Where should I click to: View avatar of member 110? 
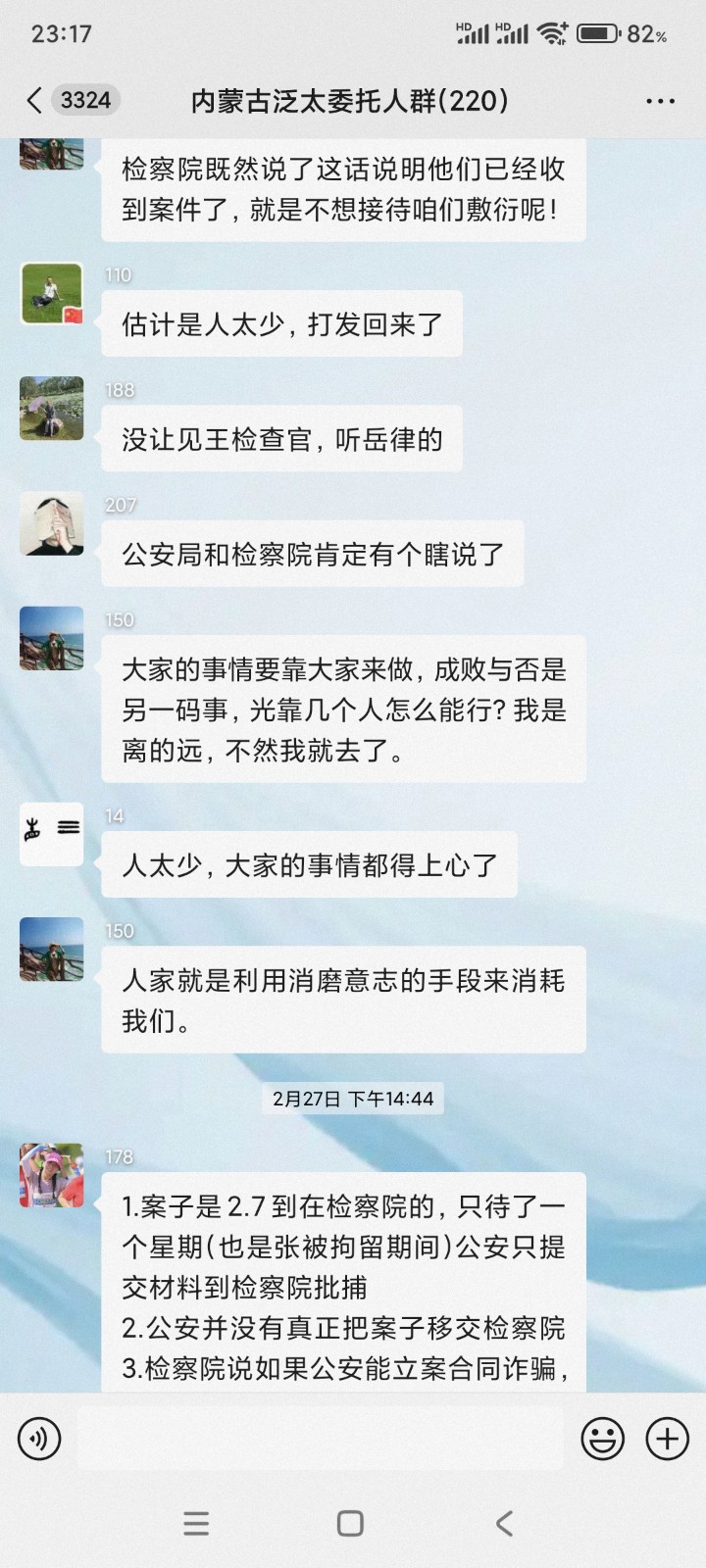[x=52, y=293]
